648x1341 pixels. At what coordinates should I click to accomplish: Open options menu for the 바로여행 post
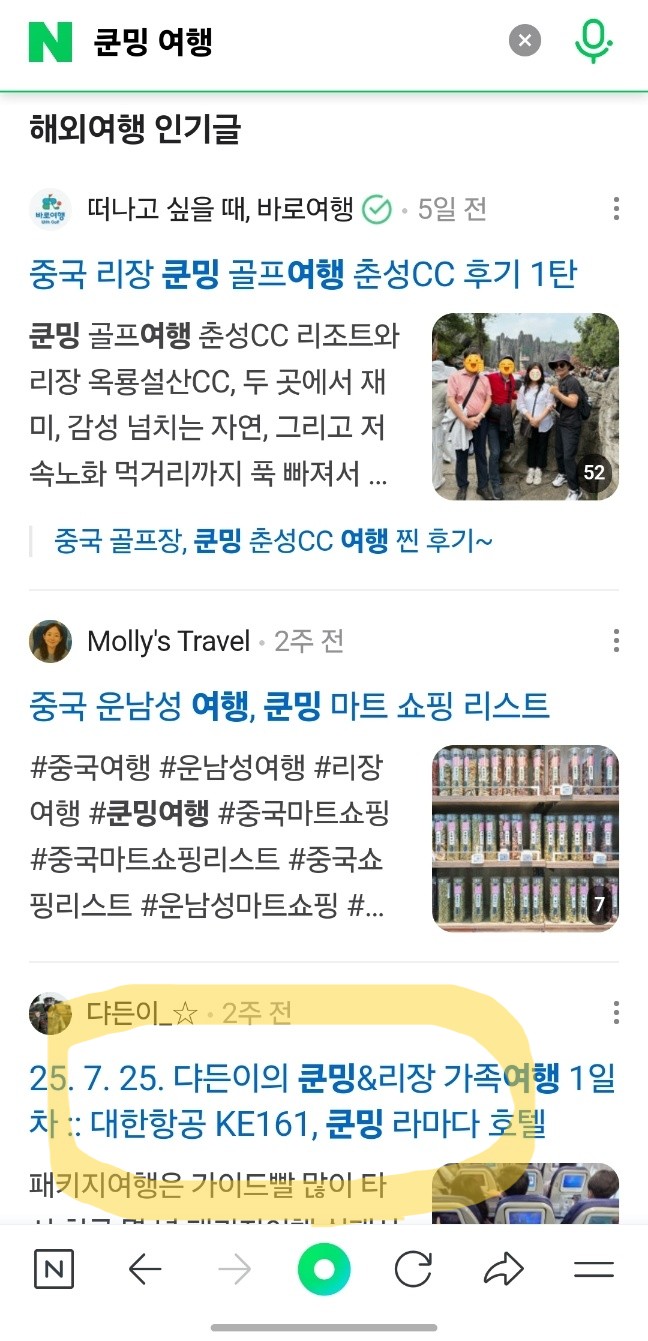[616, 209]
